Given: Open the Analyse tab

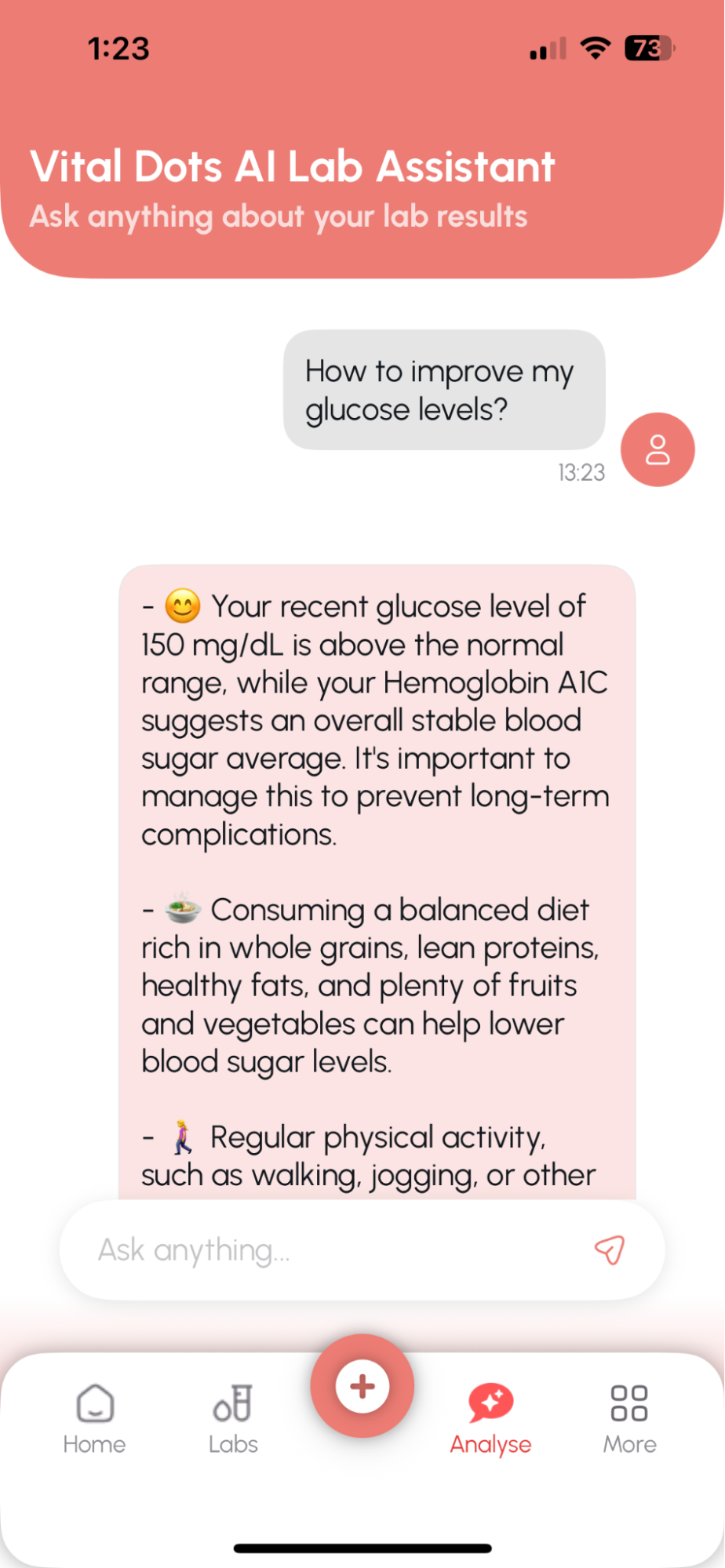Looking at the screenshot, I should coord(490,1418).
